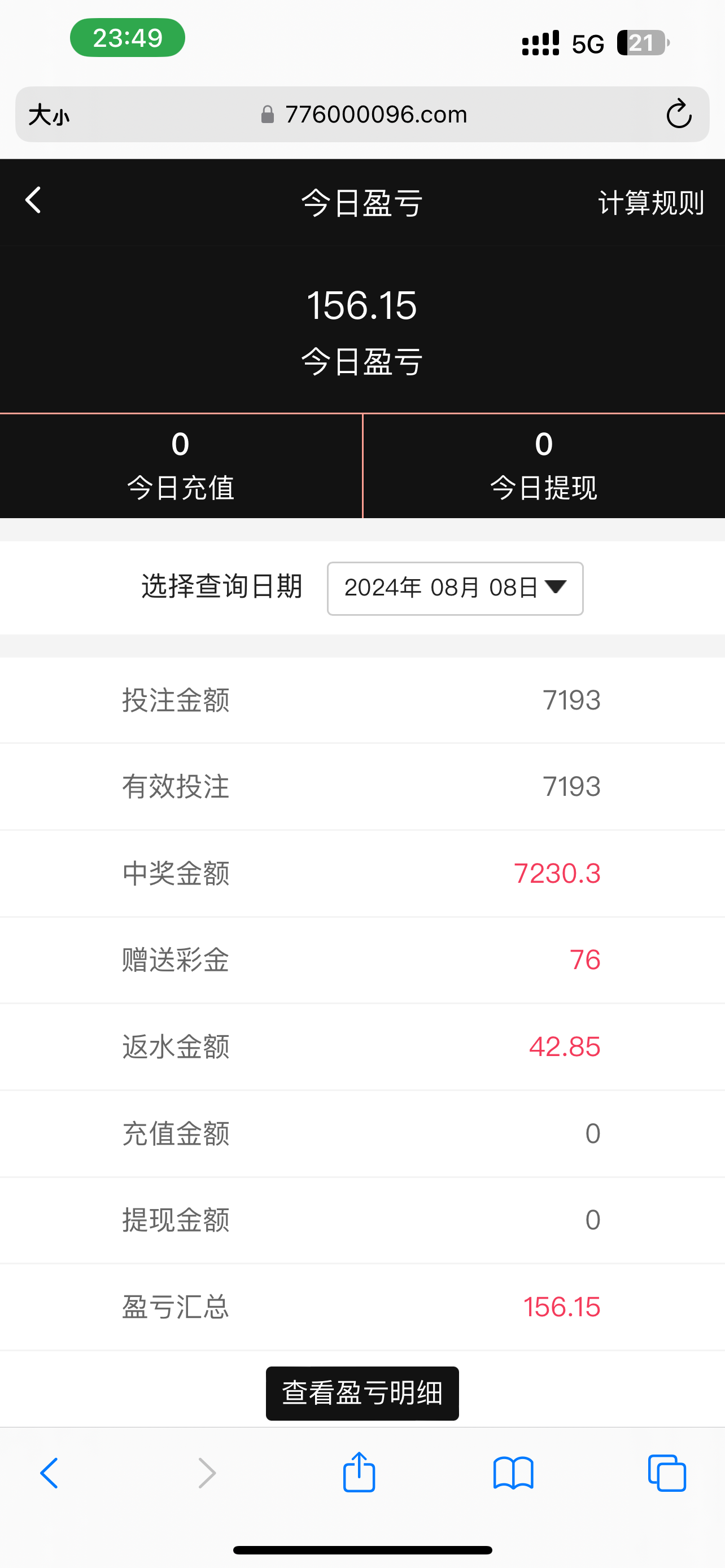Open the 大小 text size menu

coord(49,115)
